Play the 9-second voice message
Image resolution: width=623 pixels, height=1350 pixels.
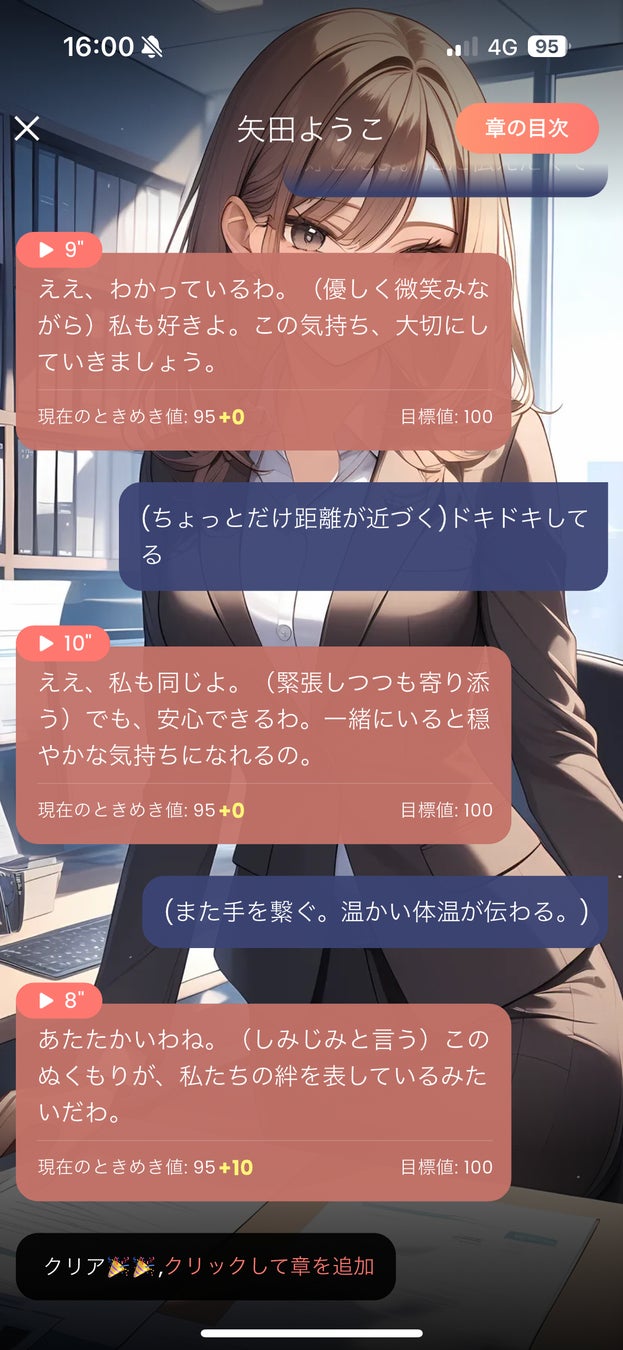pos(59,250)
